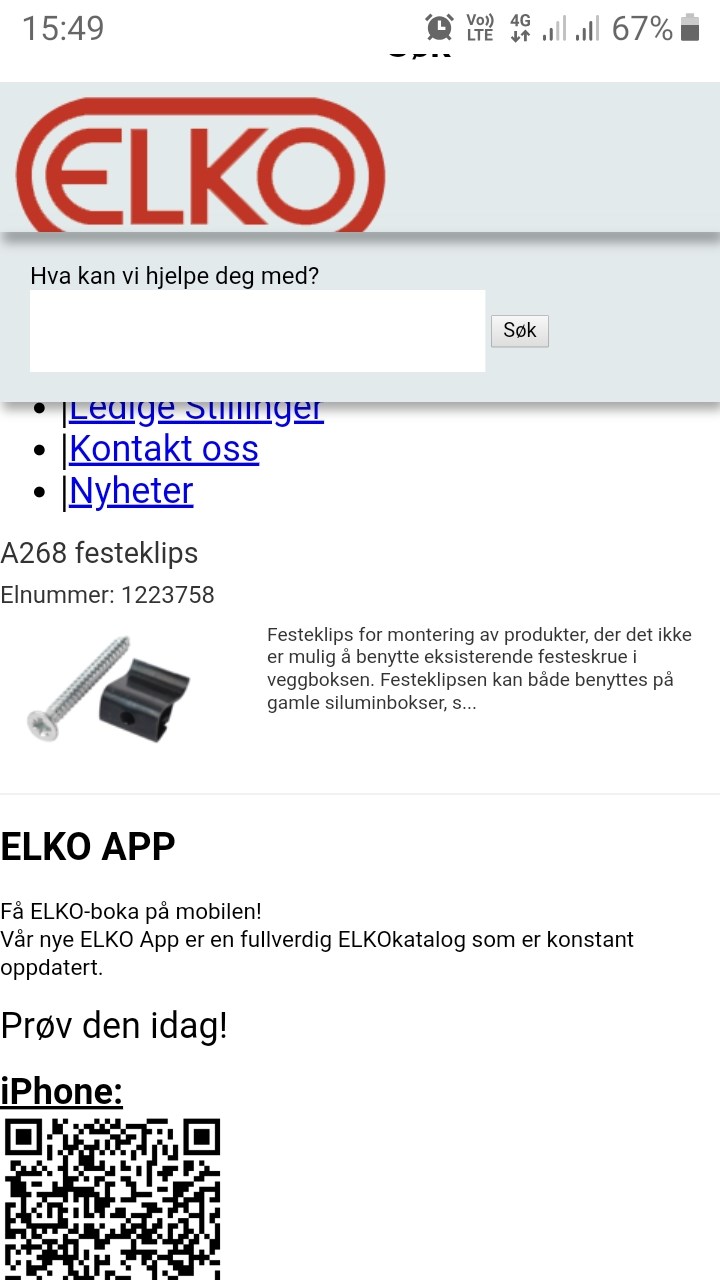
Task: Tap the Søk button
Action: pyautogui.click(x=519, y=331)
